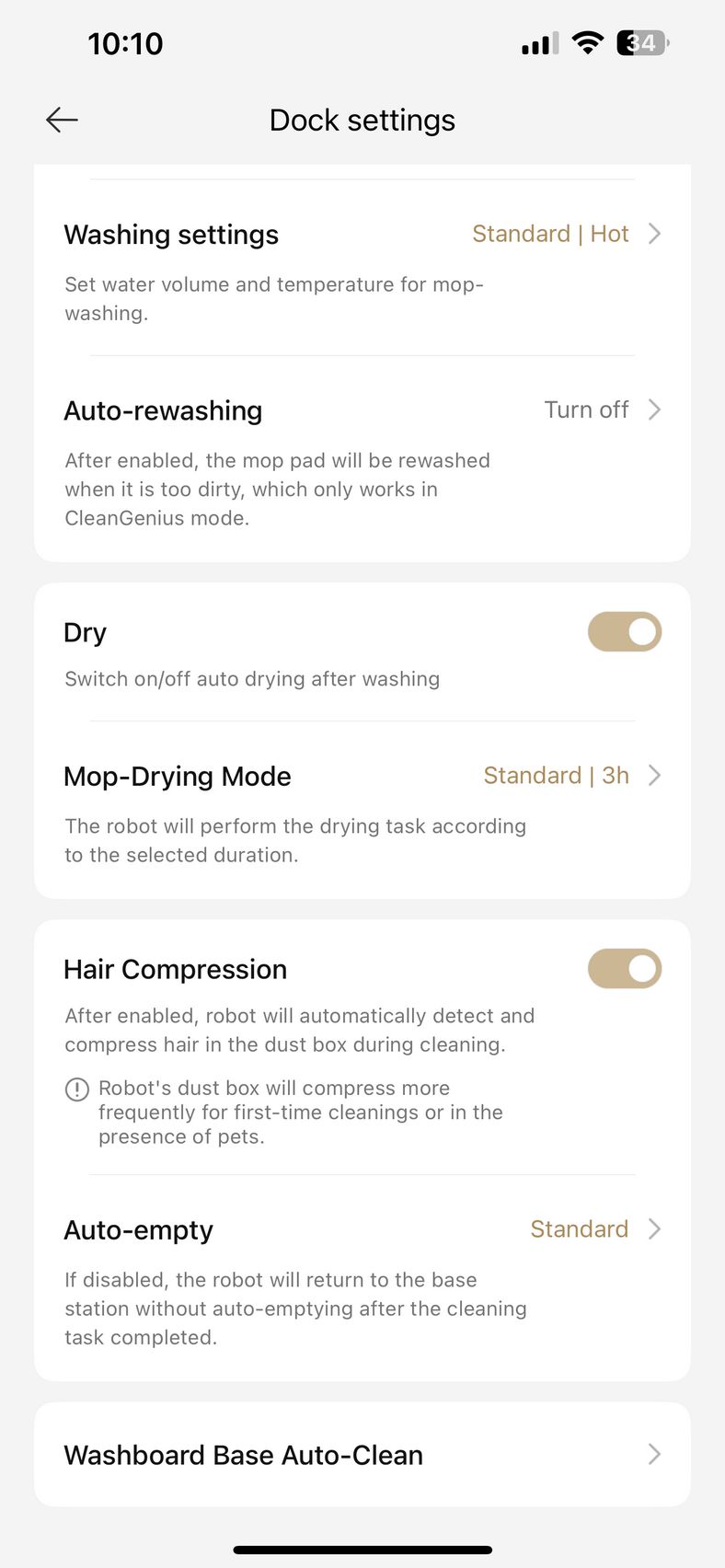Open Washboard Base Auto-Clean
The image size is (725, 1568).
click(x=362, y=1455)
